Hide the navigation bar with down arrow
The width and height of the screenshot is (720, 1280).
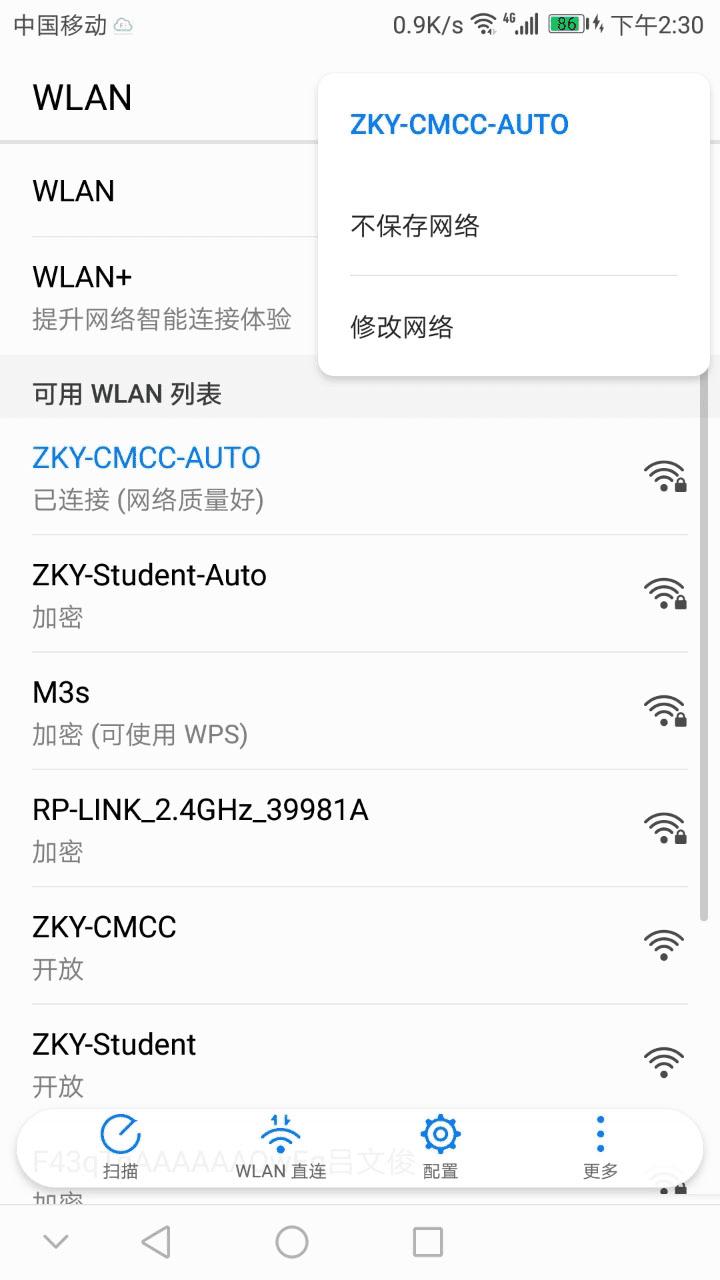56,1242
